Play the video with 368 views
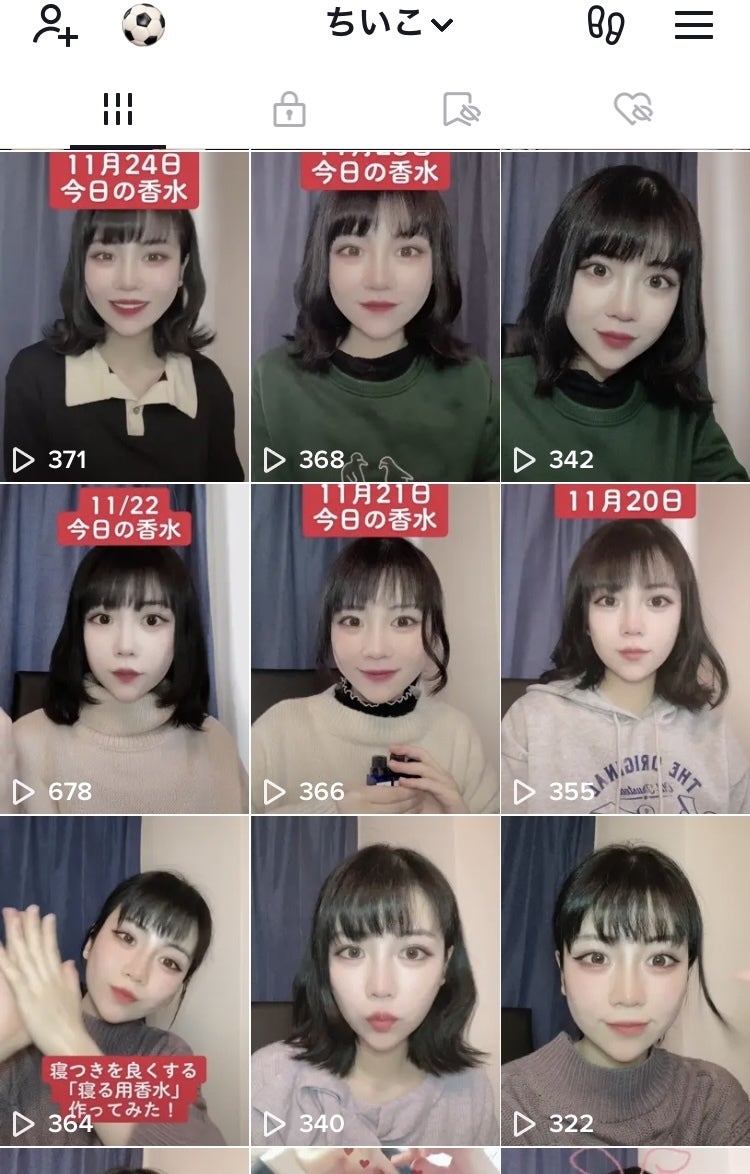 coord(375,316)
